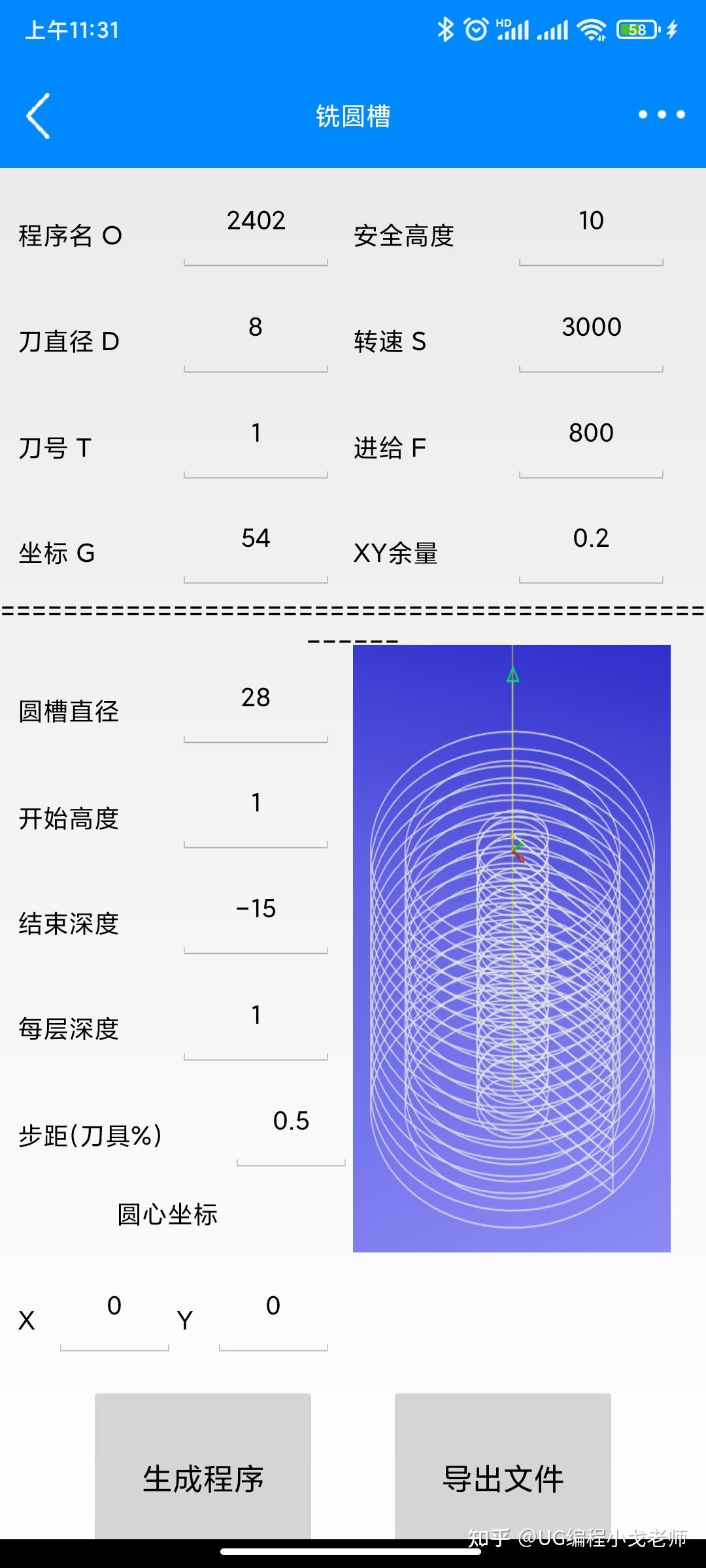This screenshot has height=1568, width=706.
Task: Tap 生成程序 to generate the program
Action: pyautogui.click(x=203, y=1479)
